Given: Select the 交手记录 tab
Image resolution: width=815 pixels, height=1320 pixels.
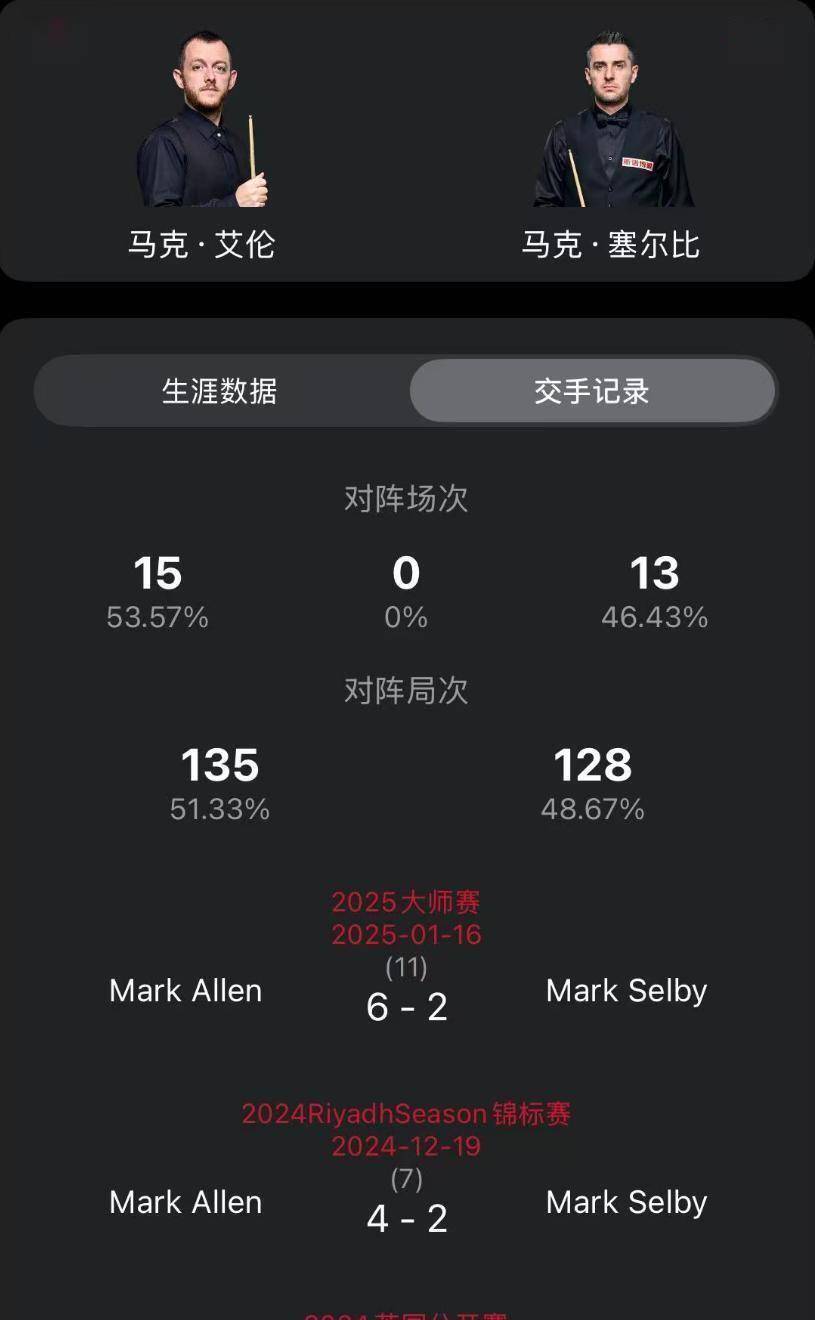Looking at the screenshot, I should click(592, 391).
